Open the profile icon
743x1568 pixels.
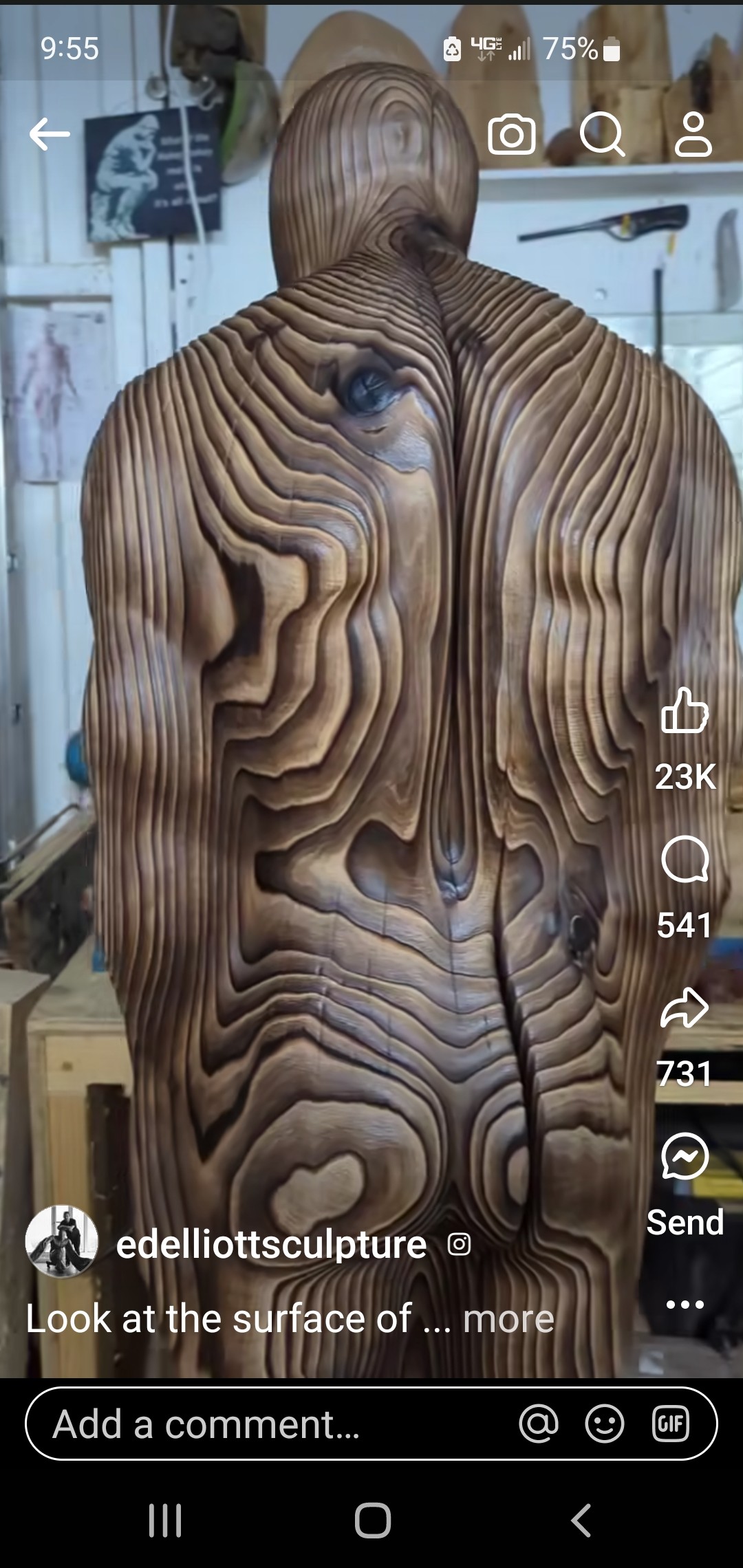693,134
